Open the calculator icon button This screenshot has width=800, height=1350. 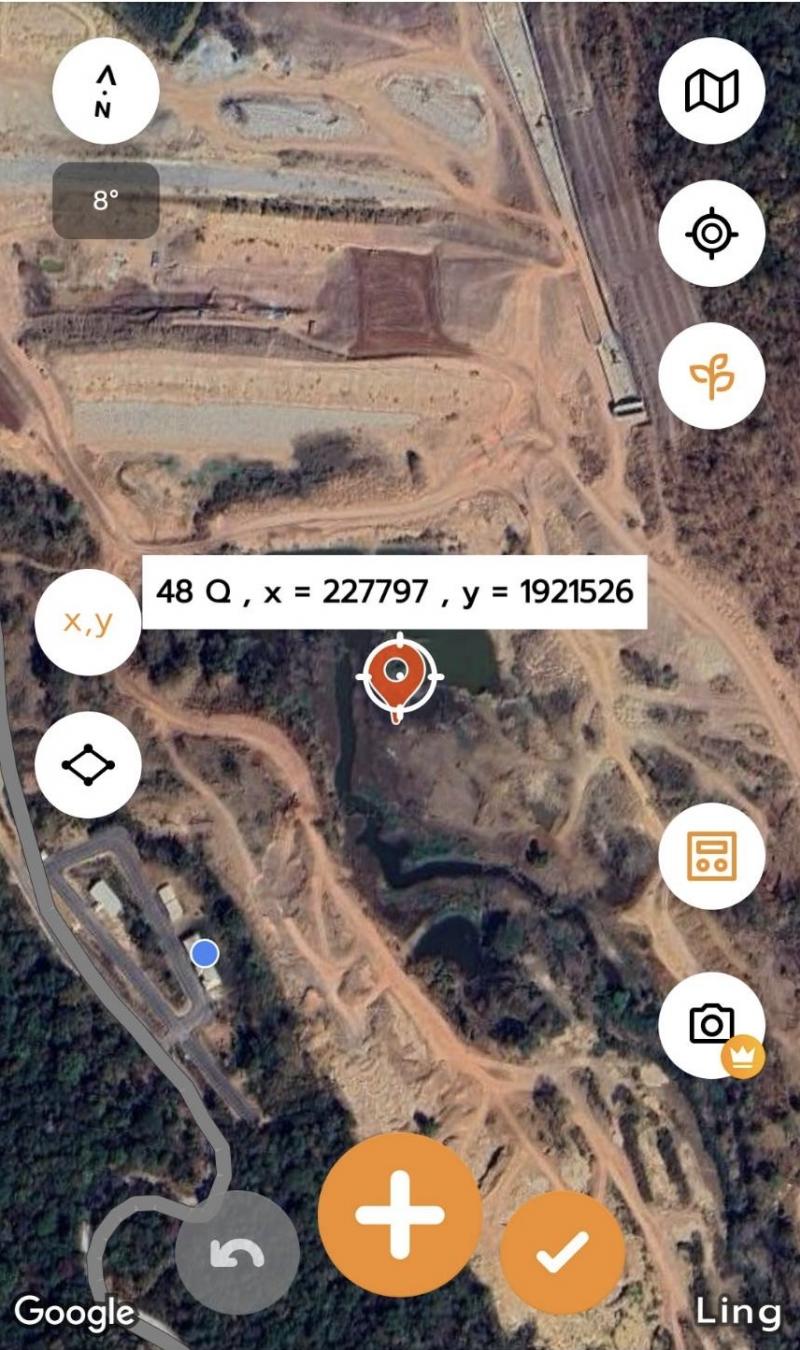tap(711, 856)
